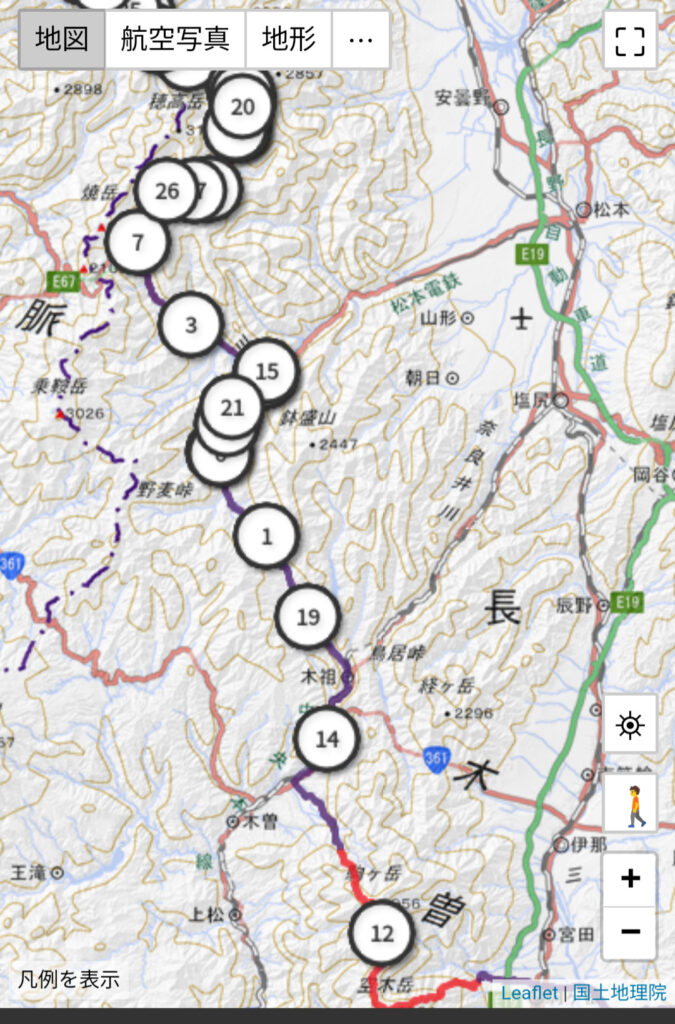Zoom out of the map
The image size is (675, 1024).
(x=630, y=932)
